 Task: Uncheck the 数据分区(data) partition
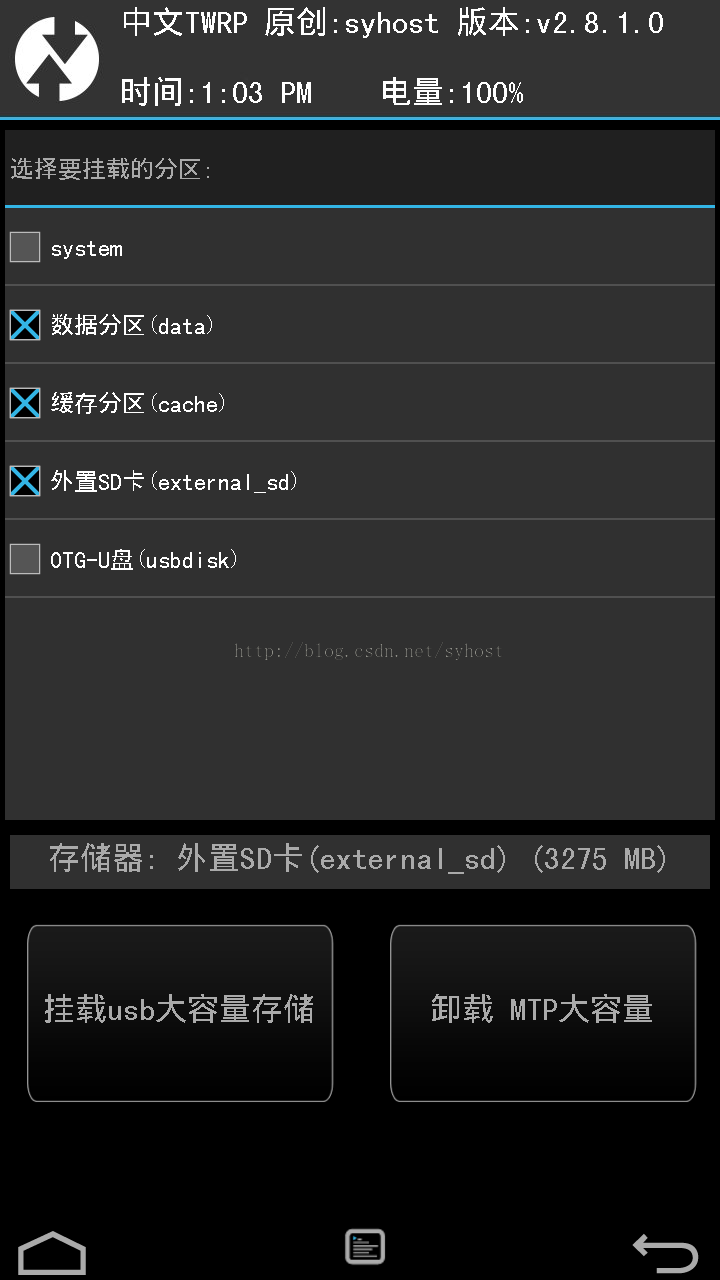(x=25, y=325)
